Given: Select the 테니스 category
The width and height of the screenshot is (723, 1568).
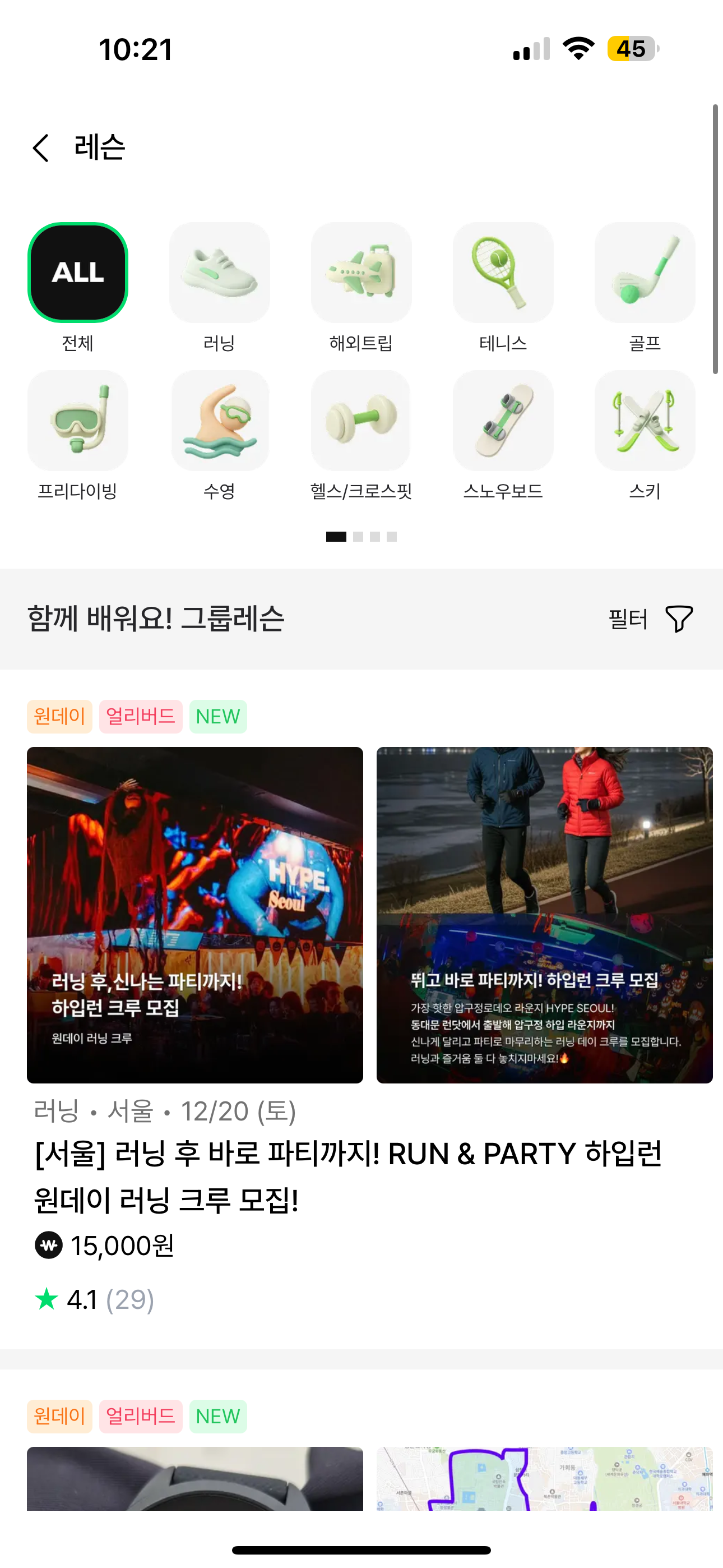Looking at the screenshot, I should pyautogui.click(x=503, y=273).
